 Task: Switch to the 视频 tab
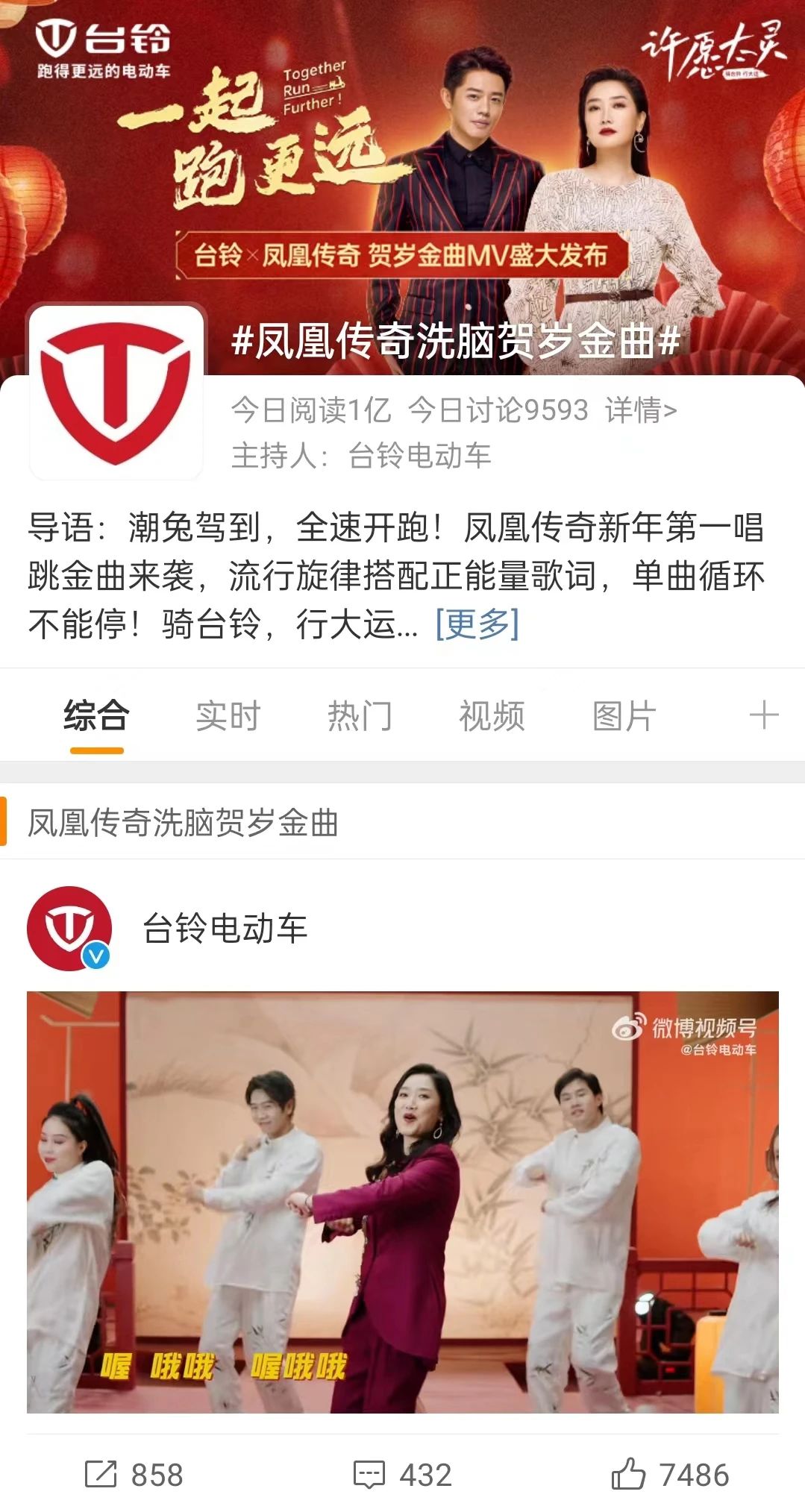click(492, 716)
